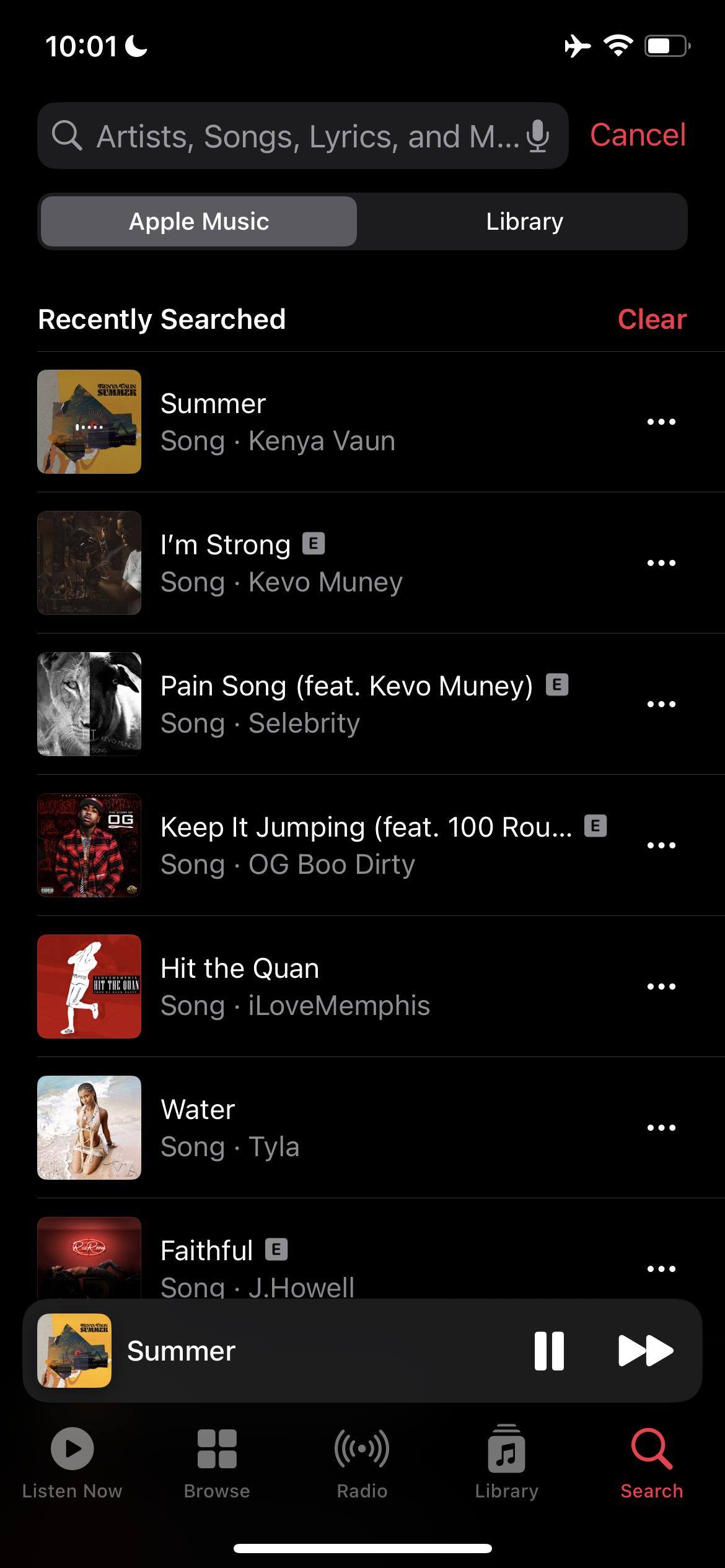Switch to the Library search segment

tap(524, 222)
